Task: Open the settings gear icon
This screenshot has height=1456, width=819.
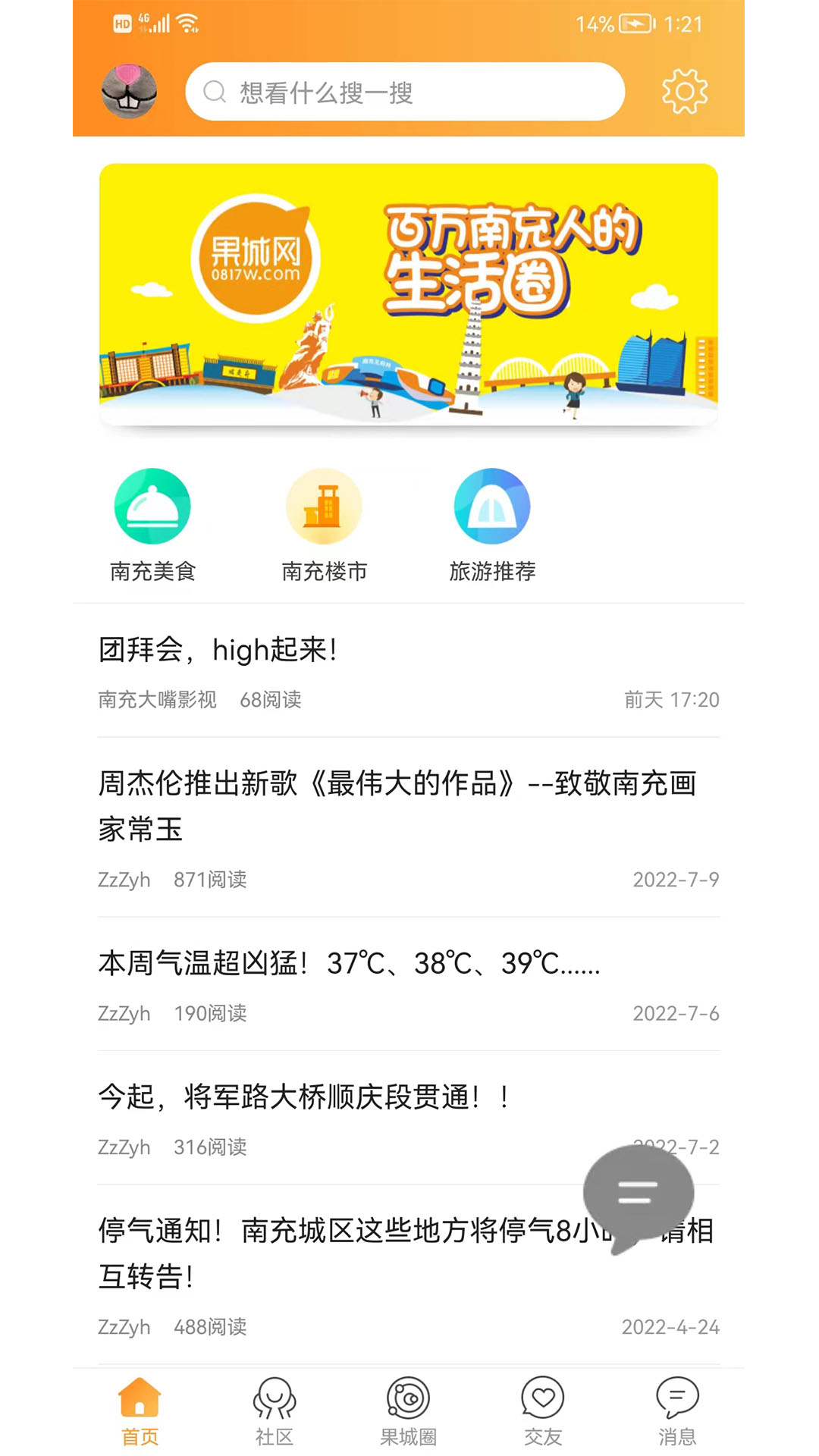Action: click(x=683, y=91)
